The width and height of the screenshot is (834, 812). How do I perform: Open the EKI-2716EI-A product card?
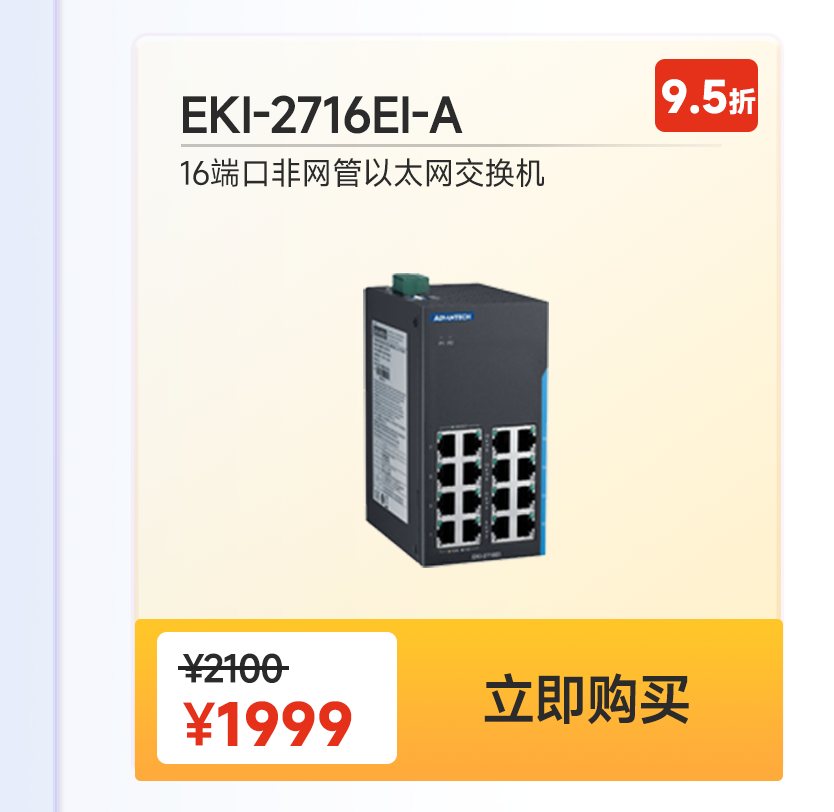tap(458, 408)
